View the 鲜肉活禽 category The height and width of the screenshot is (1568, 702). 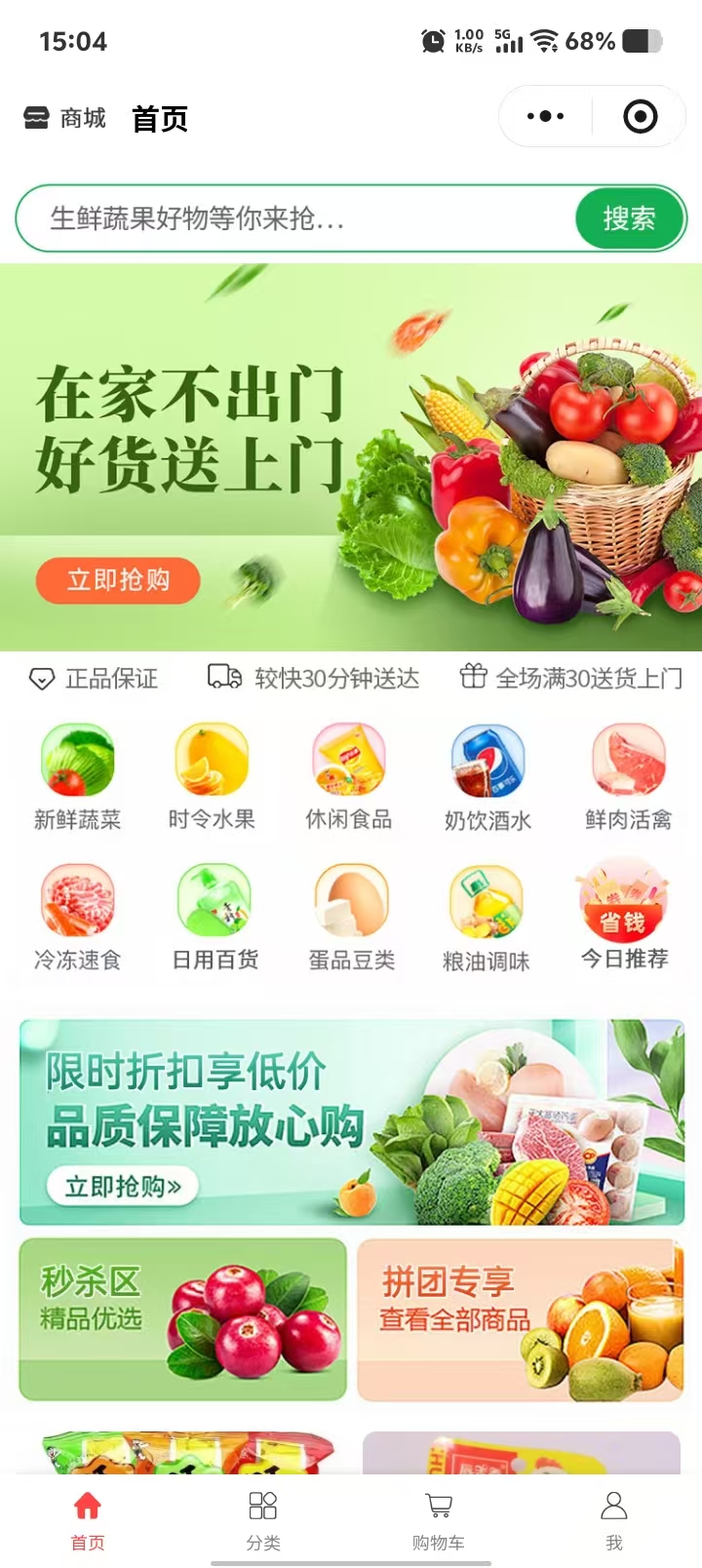tap(628, 776)
